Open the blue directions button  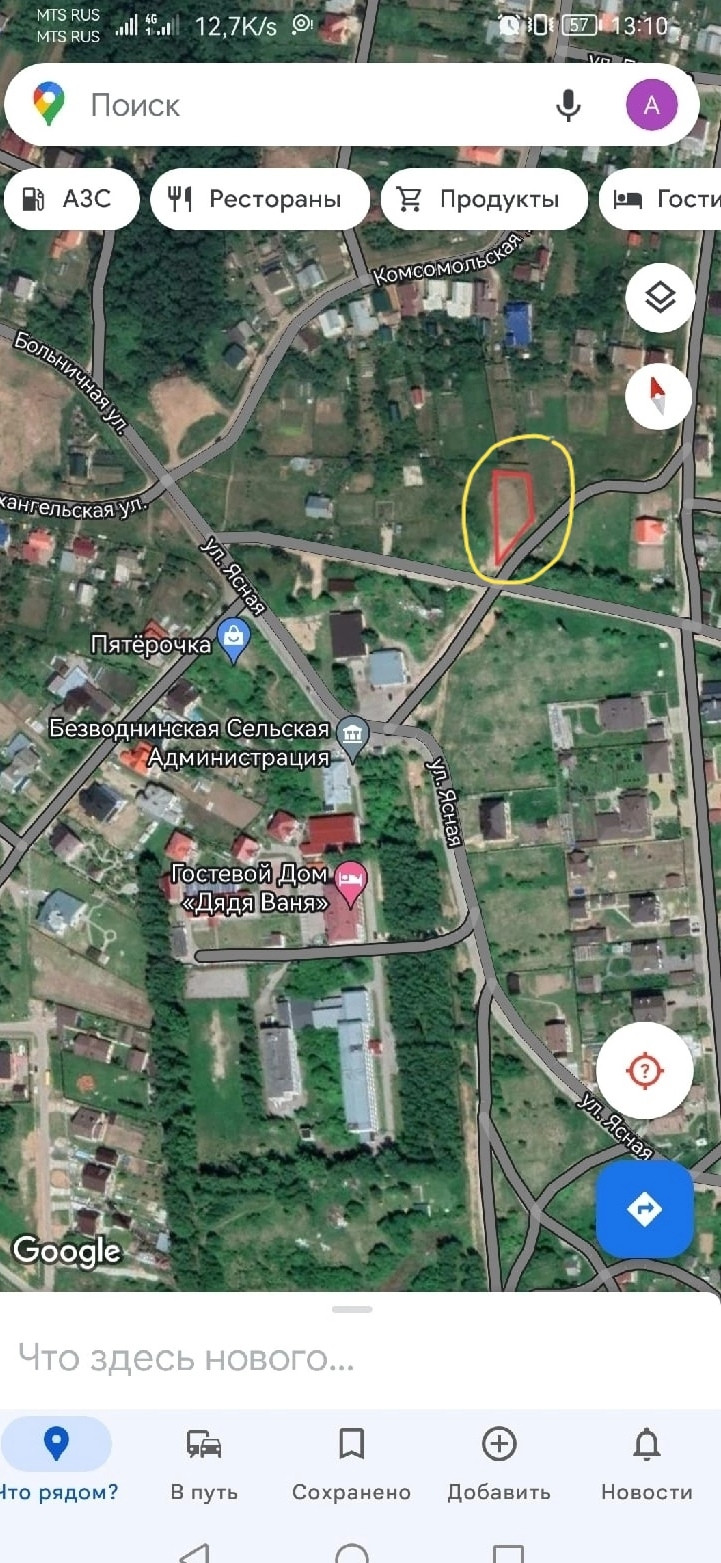pos(644,1209)
